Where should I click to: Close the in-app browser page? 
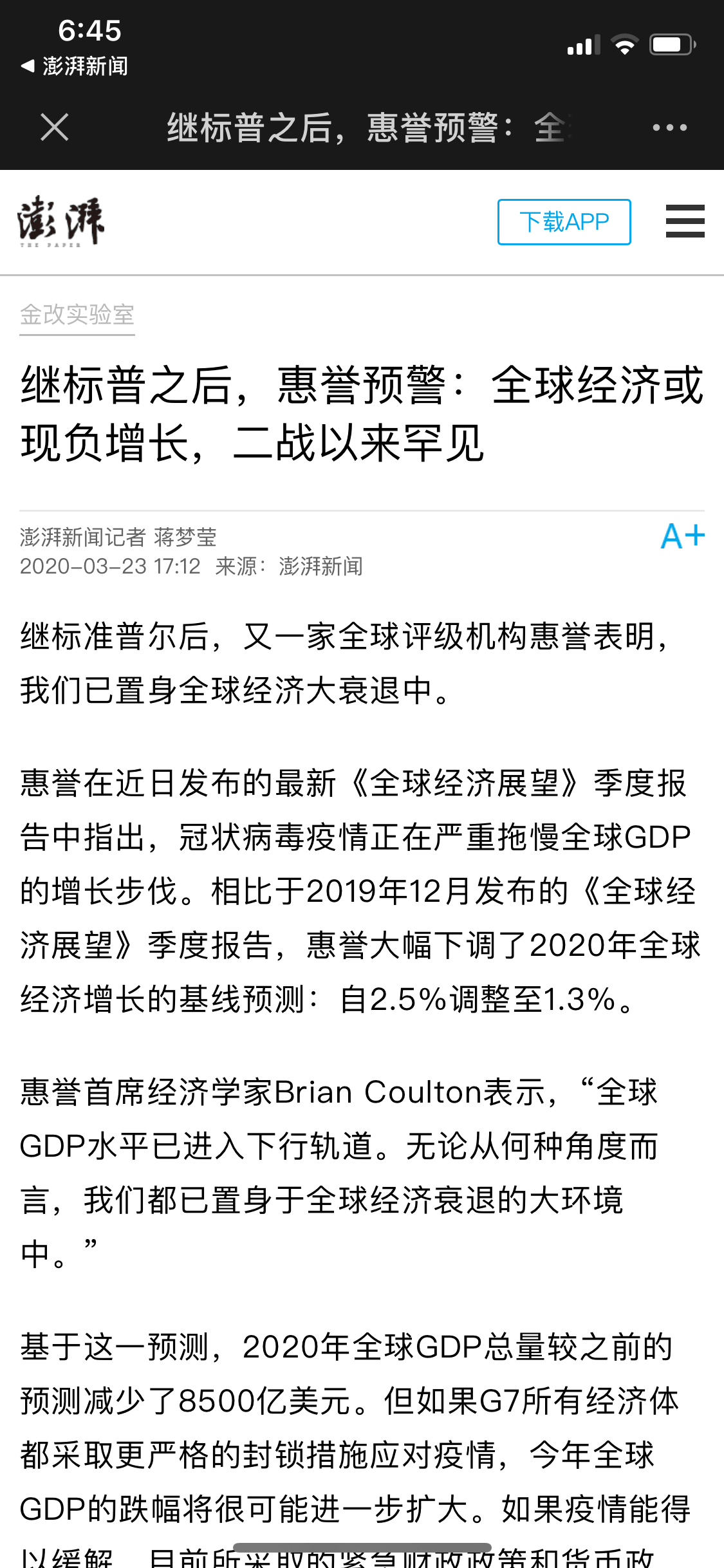55,127
